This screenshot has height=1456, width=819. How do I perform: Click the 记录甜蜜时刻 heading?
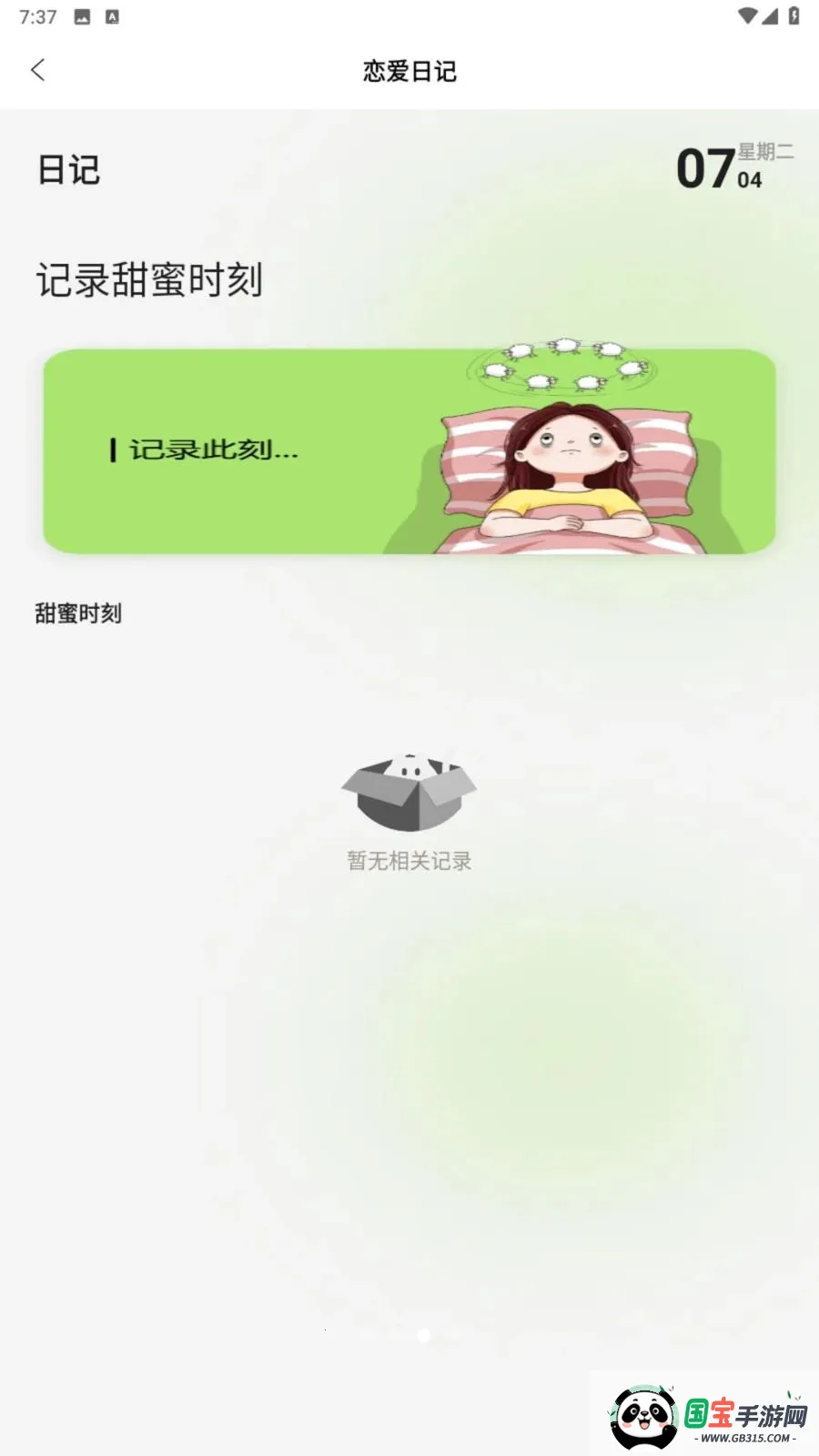(x=150, y=281)
